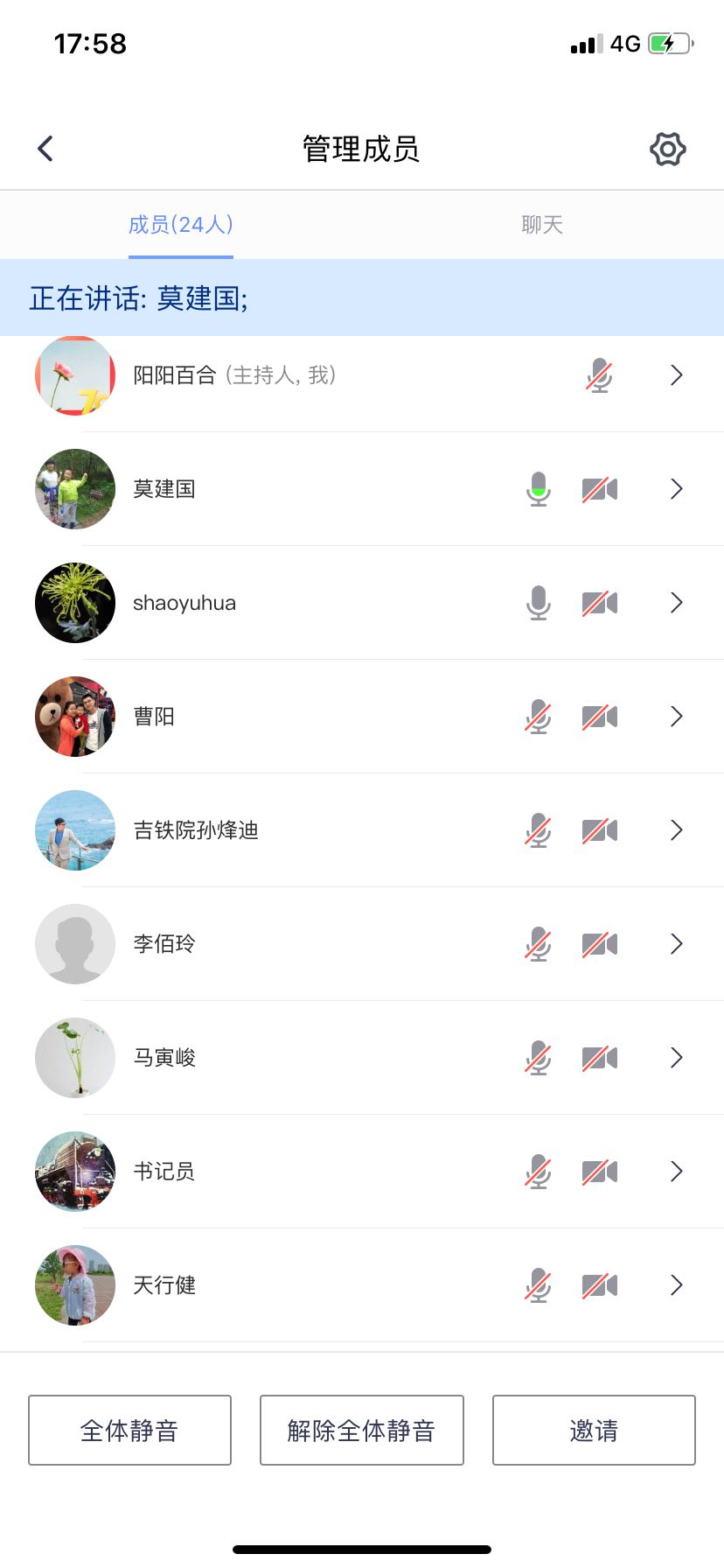Toggle camera for 吉铁院孙烽迪
The width and height of the screenshot is (724, 1568).
point(600,830)
